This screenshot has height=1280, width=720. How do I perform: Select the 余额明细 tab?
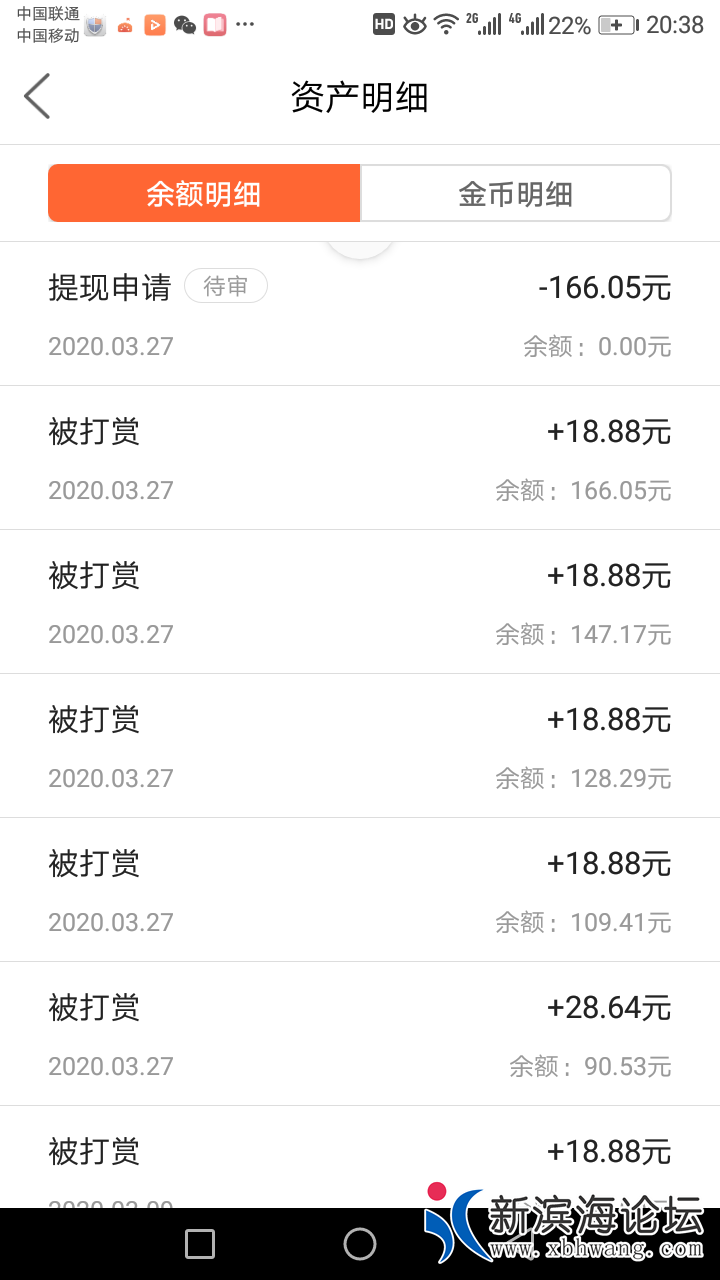click(x=204, y=193)
